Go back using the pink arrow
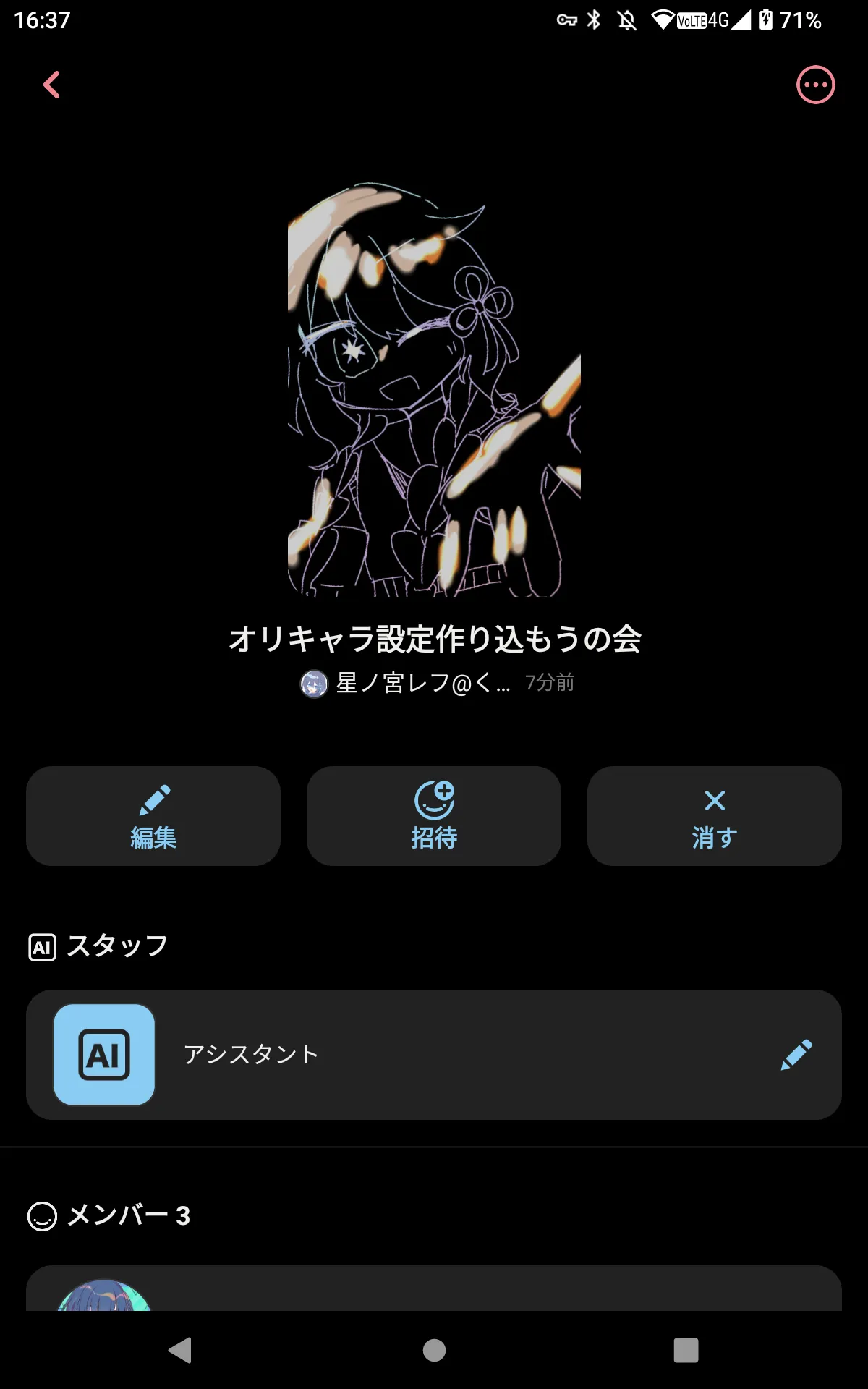This screenshot has width=868, height=1389. (52, 85)
